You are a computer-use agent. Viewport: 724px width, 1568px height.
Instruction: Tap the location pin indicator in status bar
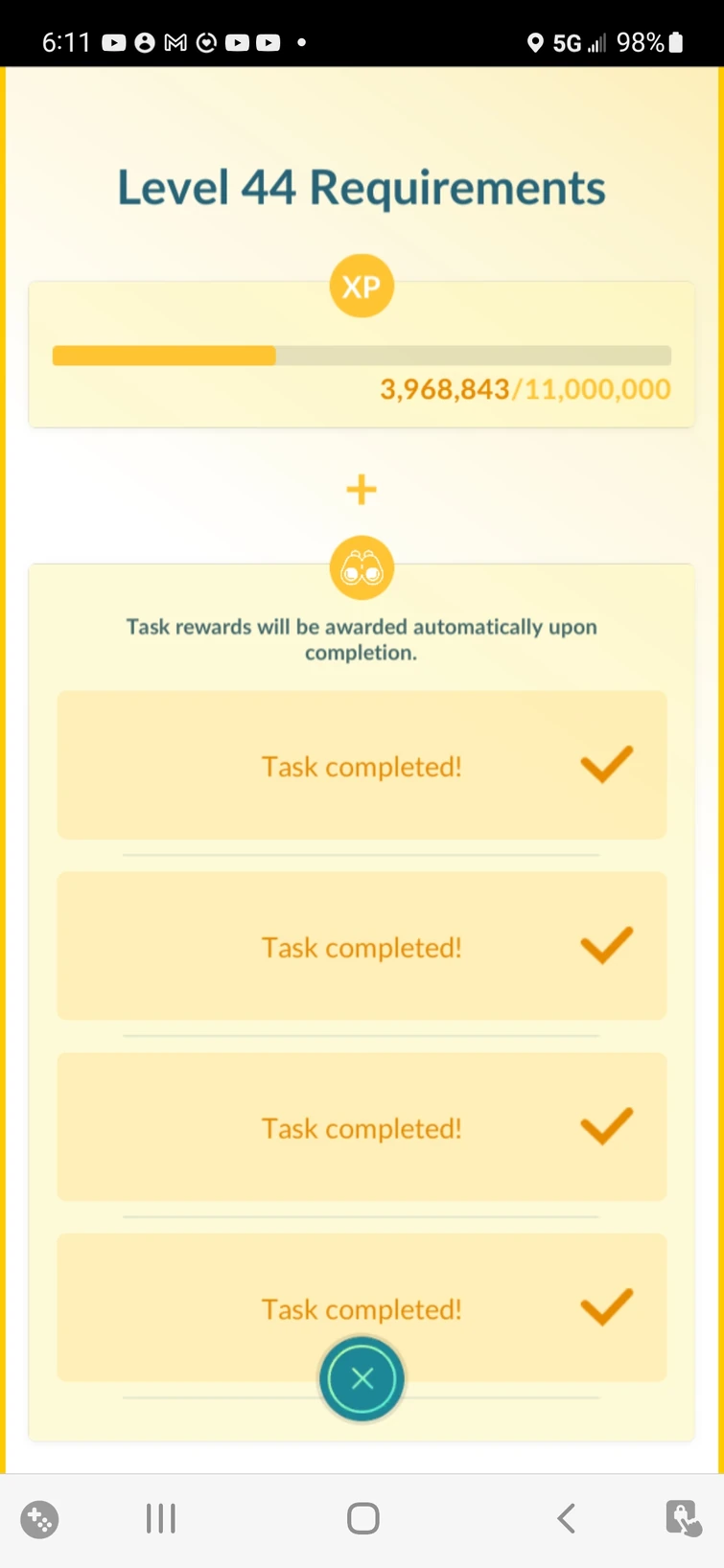tap(533, 42)
